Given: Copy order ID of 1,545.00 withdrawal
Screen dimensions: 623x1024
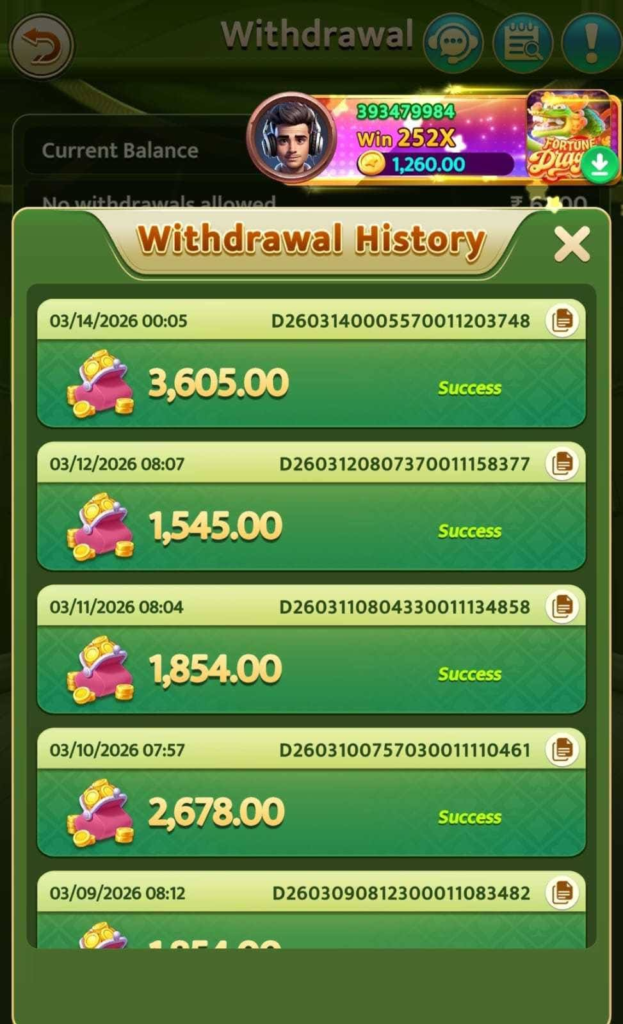Looking at the screenshot, I should (563, 464).
